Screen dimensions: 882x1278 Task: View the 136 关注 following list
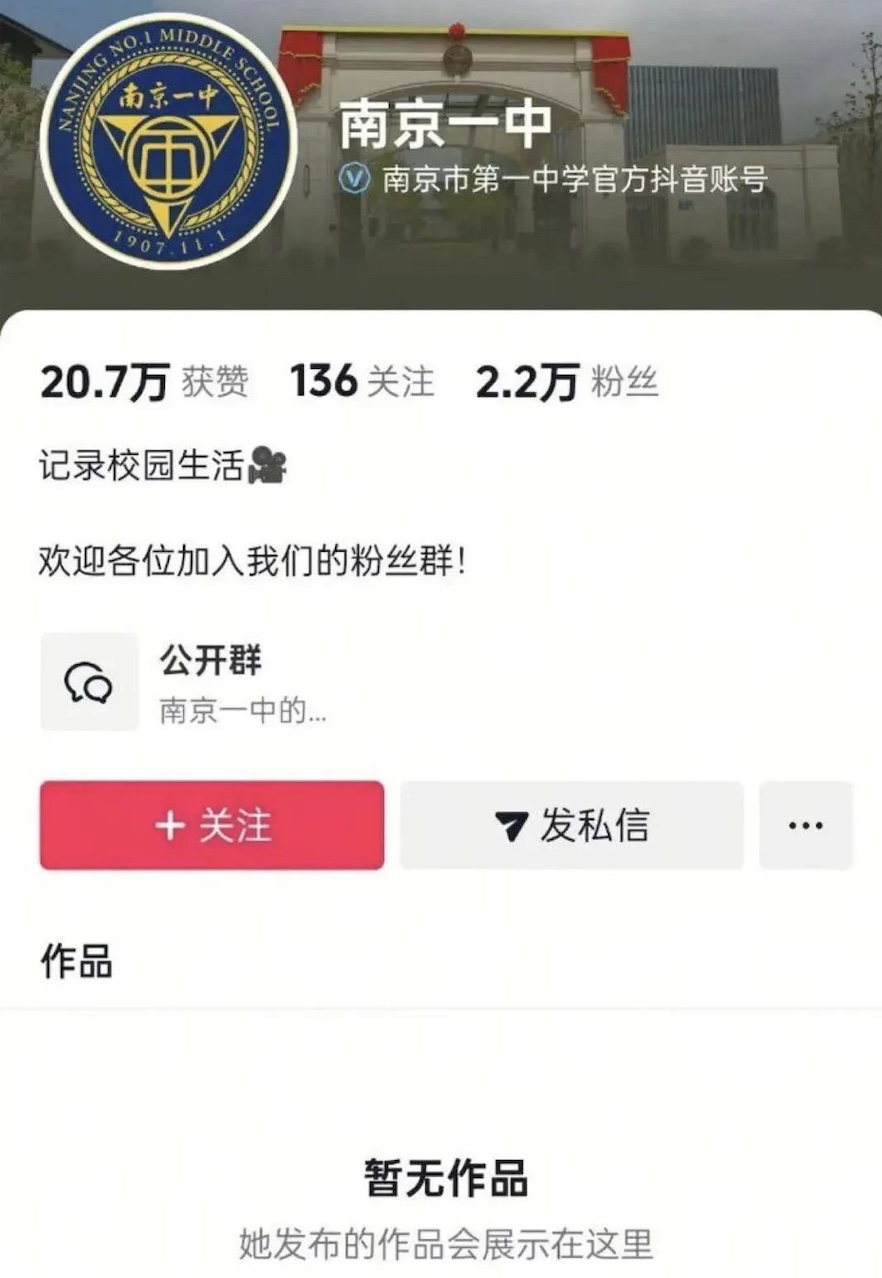click(x=362, y=382)
